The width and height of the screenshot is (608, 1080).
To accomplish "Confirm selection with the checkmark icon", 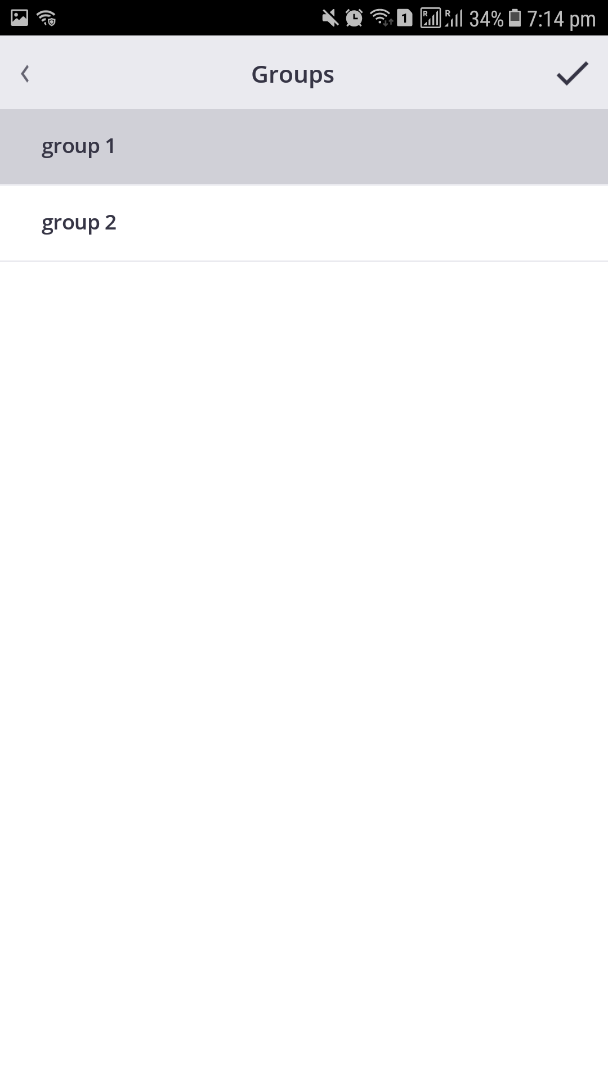I will (572, 74).
